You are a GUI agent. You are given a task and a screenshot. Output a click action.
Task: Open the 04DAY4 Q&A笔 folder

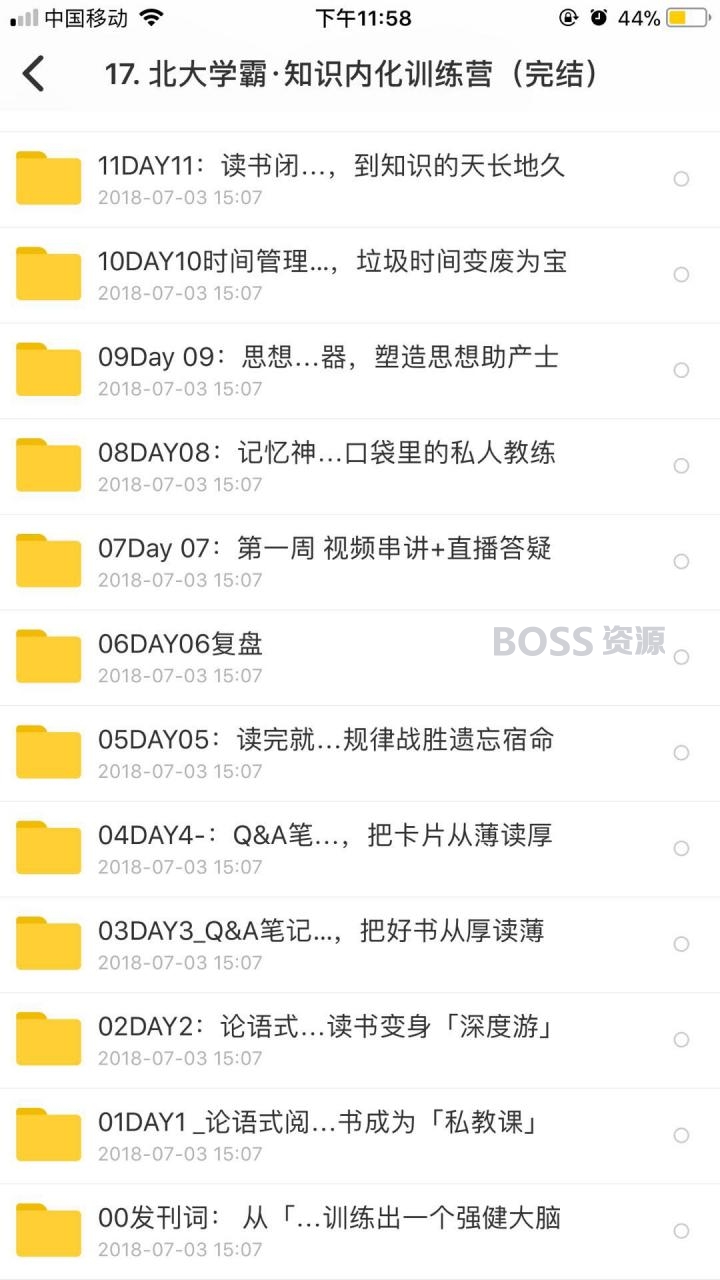[x=360, y=849]
